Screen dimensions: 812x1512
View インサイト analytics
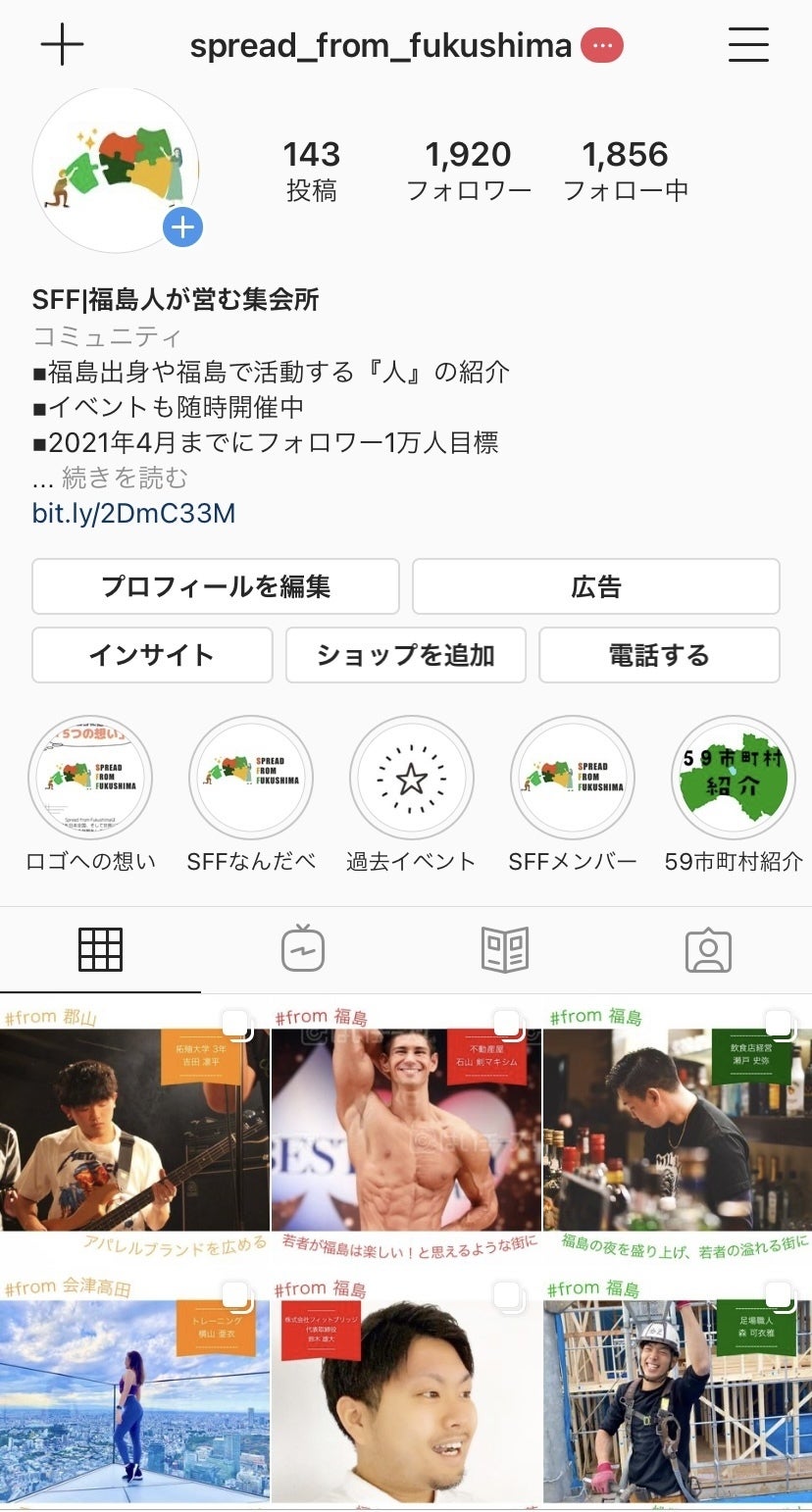[152, 655]
